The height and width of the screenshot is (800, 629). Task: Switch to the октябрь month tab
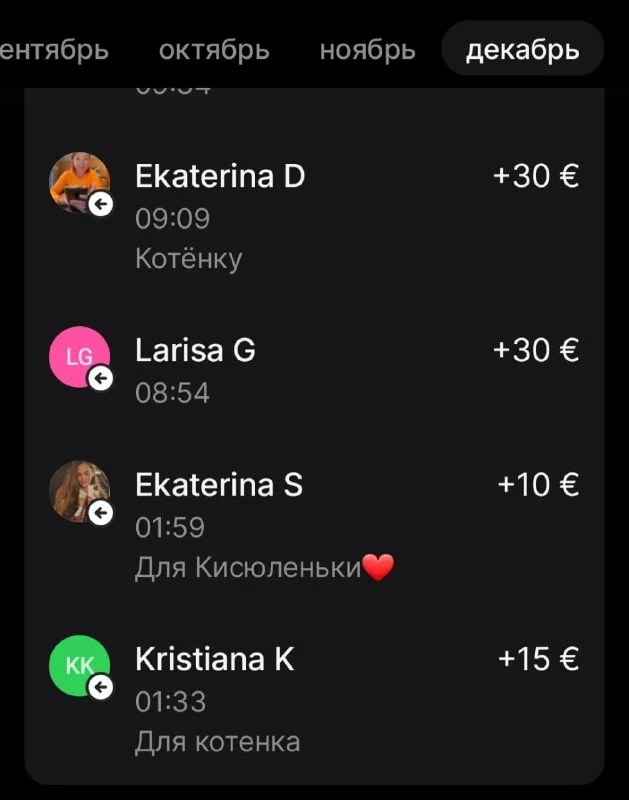pyautogui.click(x=214, y=50)
